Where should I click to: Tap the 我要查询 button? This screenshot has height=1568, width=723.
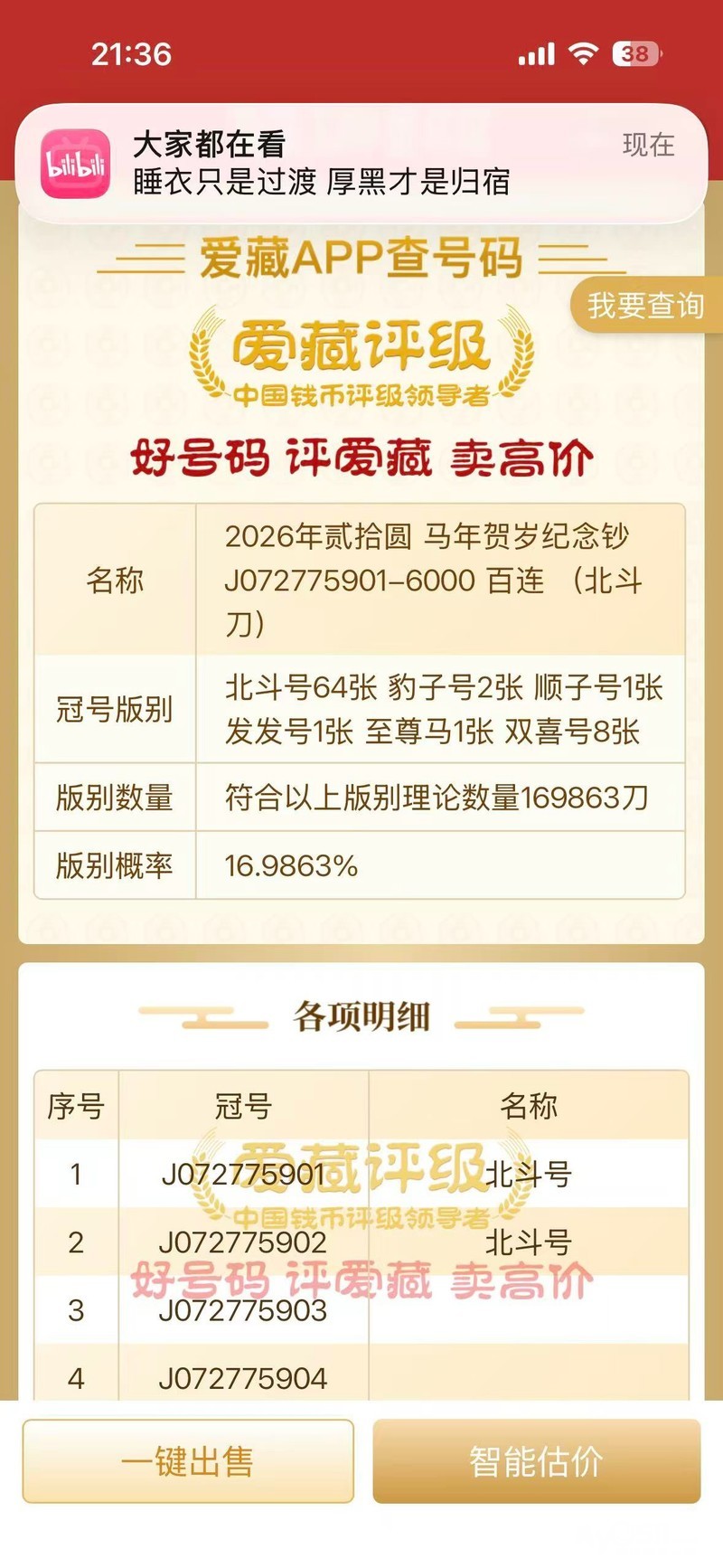645,306
